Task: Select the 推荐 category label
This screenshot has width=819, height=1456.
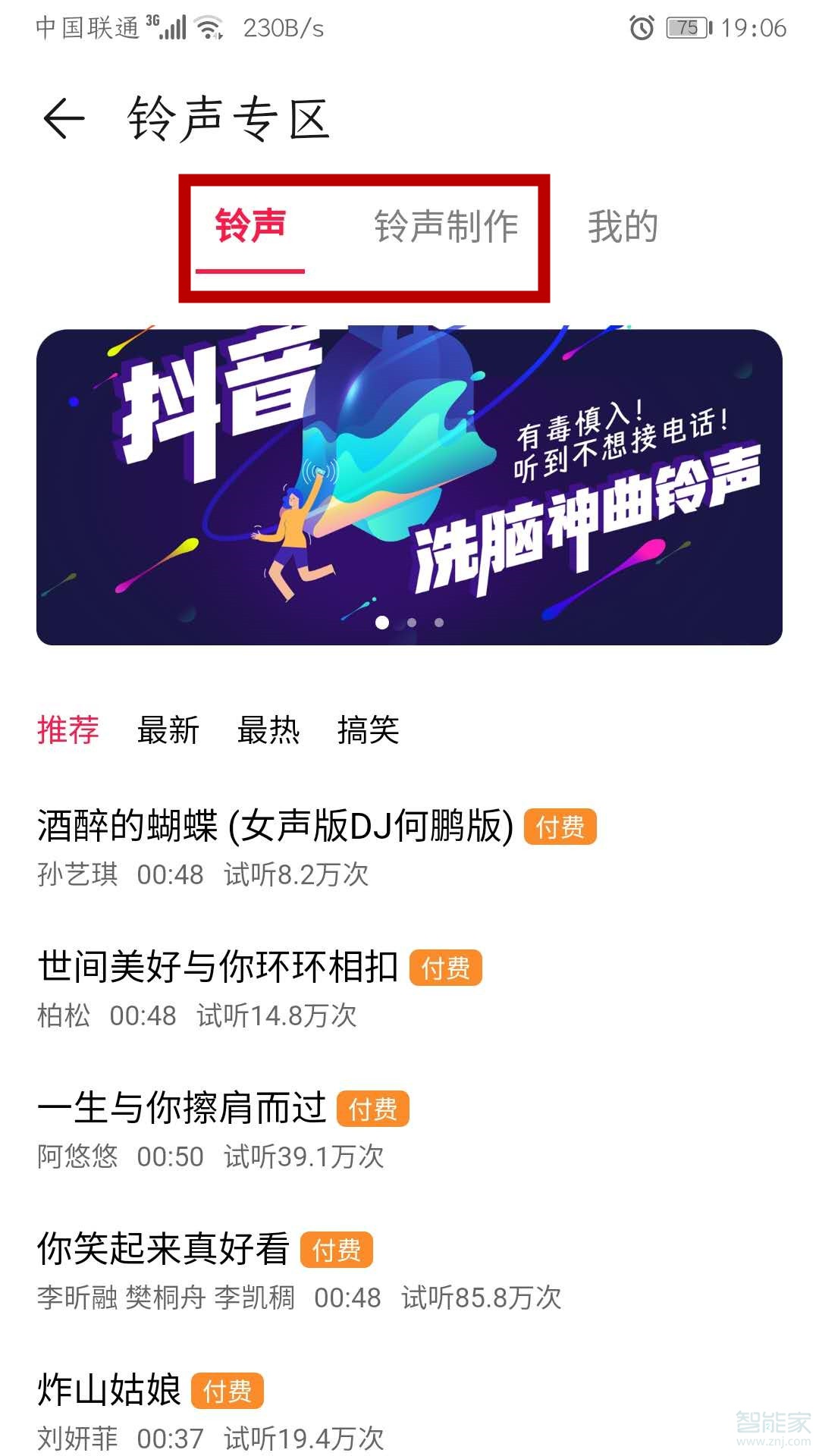Action: (67, 730)
